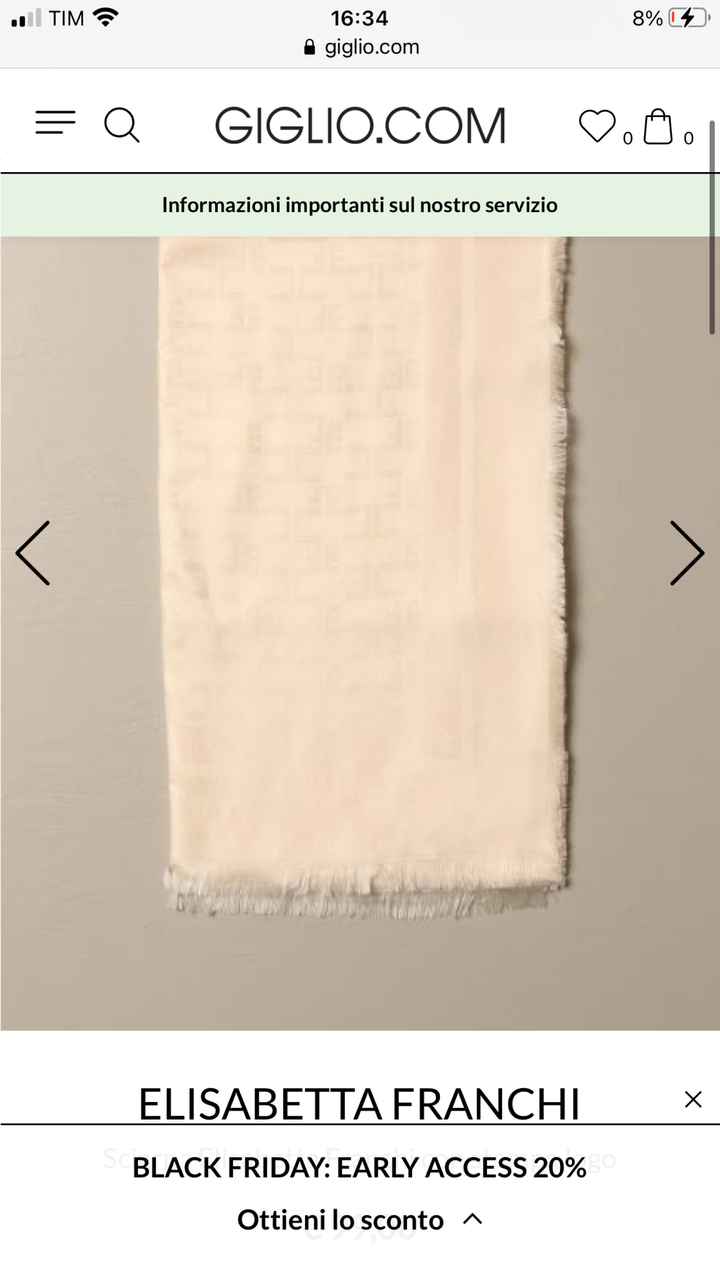
Task: Expand Ottieni lo sconto
Action: point(360,1220)
